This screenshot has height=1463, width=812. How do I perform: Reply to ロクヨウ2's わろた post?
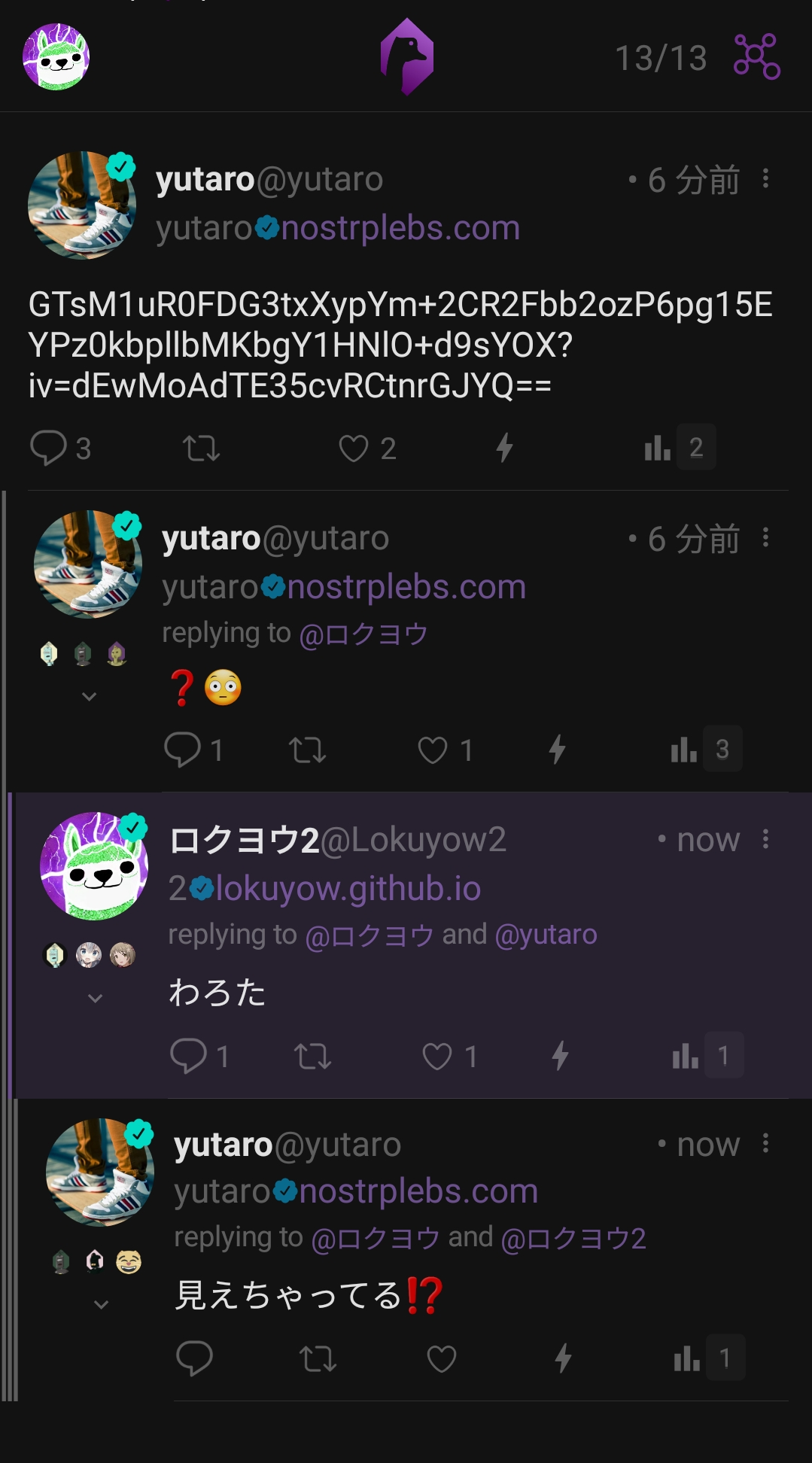[x=188, y=1055]
